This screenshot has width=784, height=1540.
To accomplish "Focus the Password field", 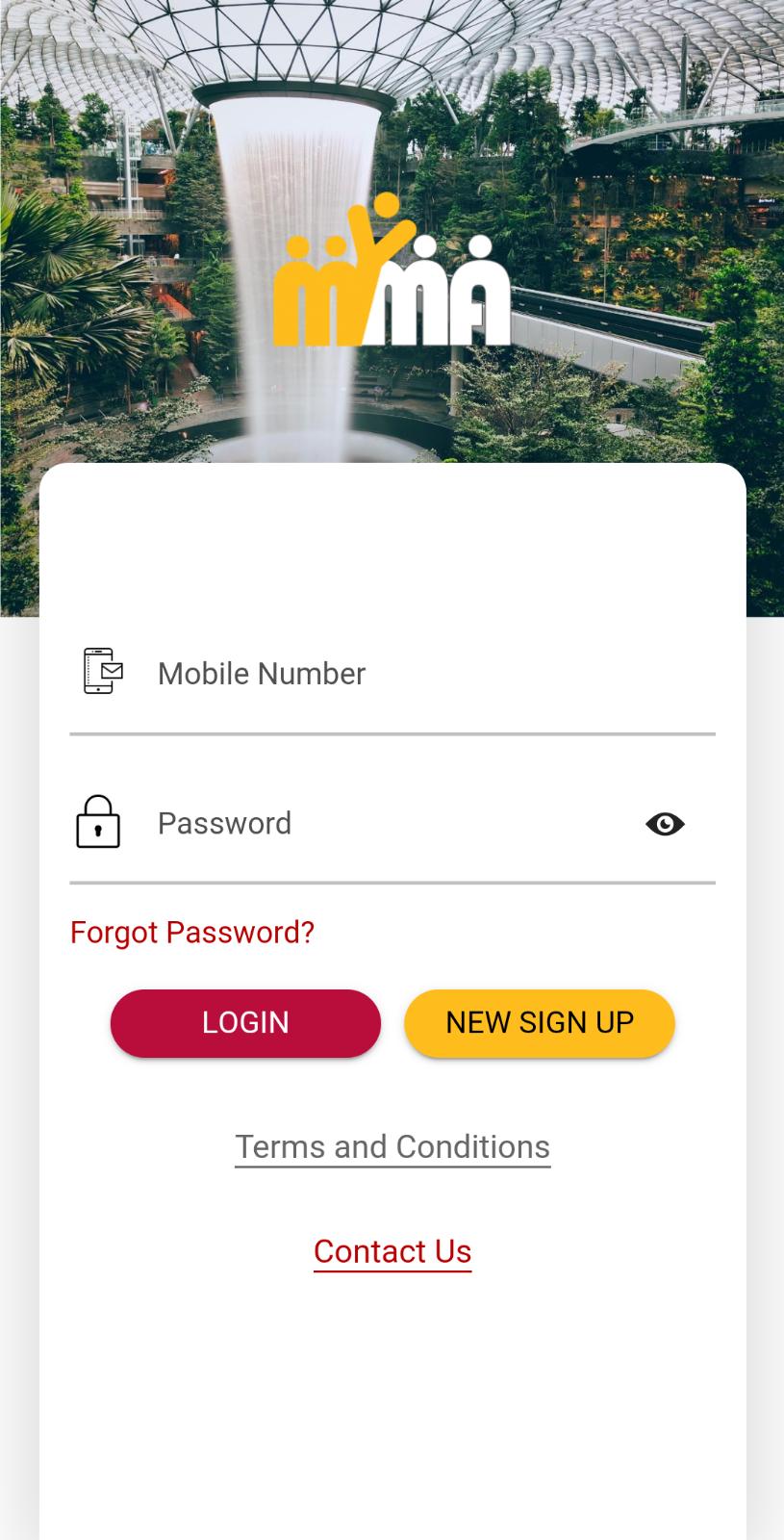I will [x=385, y=824].
